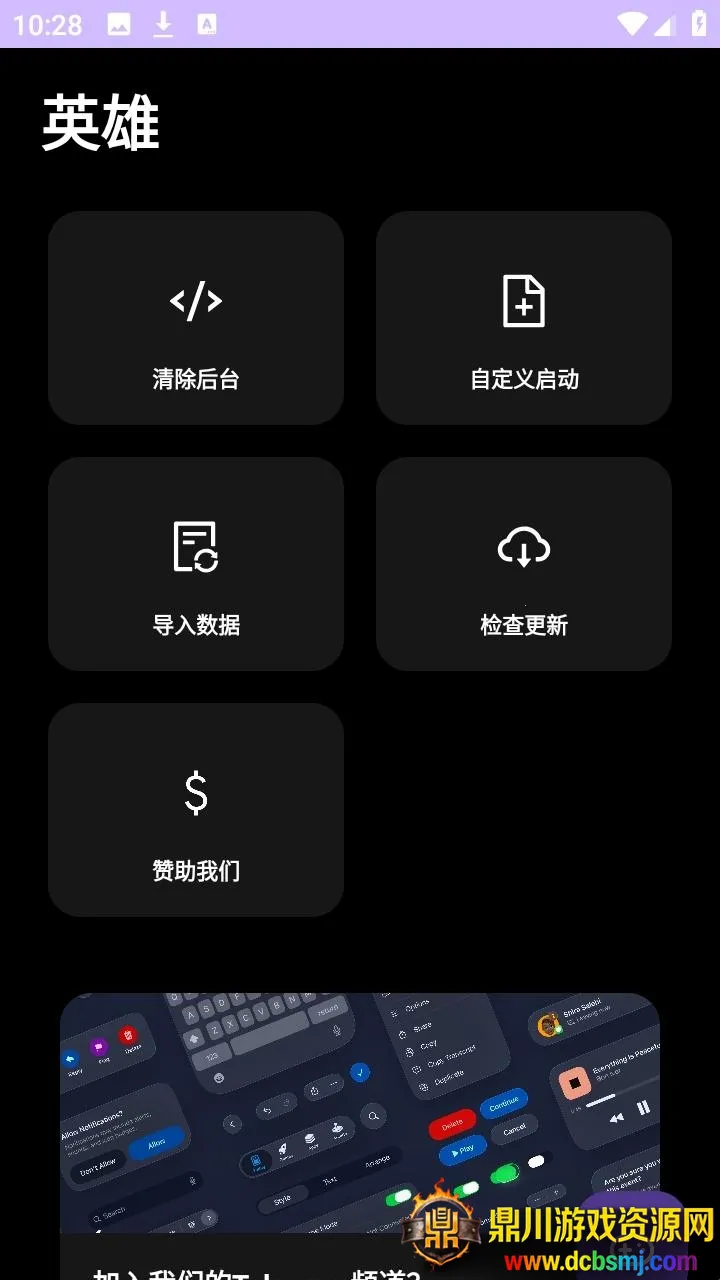Open the 清除后台 card to clear background apps

pos(196,318)
